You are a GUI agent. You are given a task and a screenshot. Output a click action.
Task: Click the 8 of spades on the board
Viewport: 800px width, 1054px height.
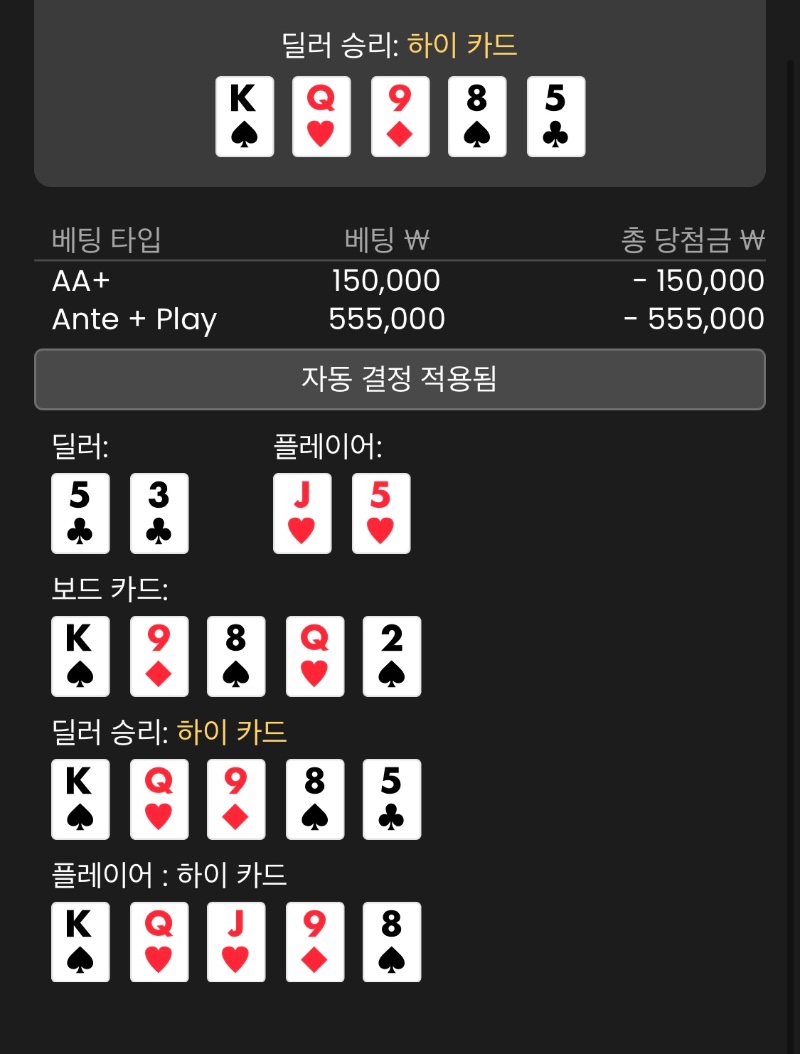tap(236, 657)
